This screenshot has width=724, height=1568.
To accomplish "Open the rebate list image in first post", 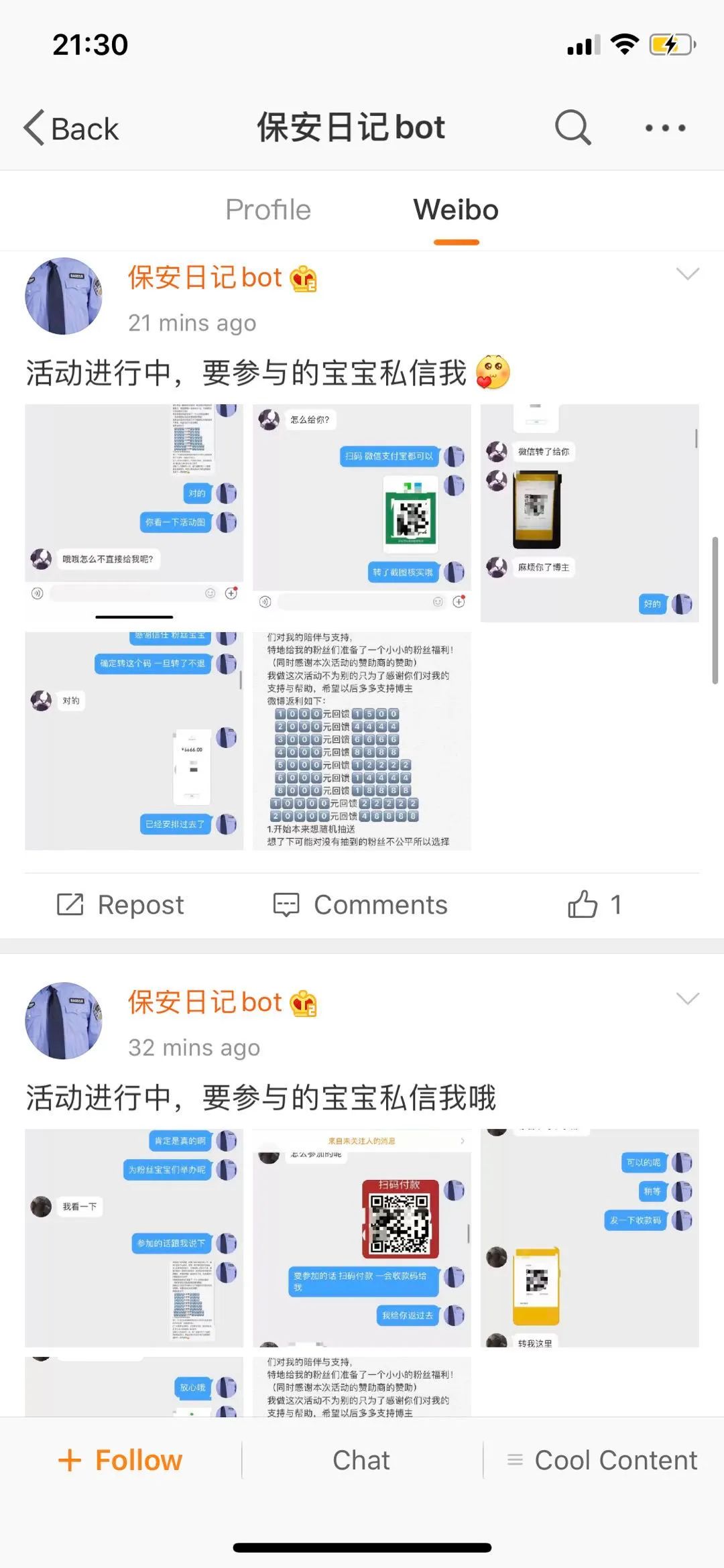I will click(362, 741).
